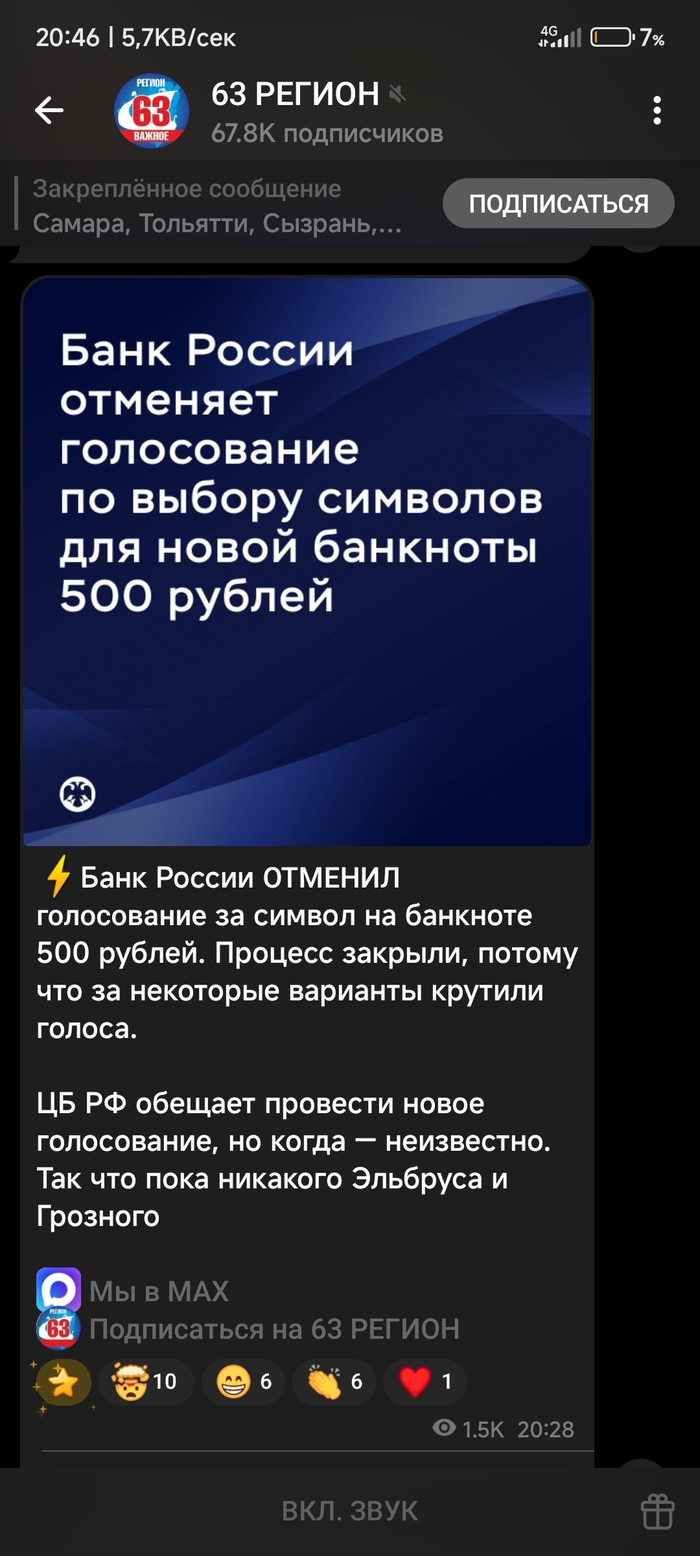React with the grinning face emoji
This screenshot has width=700, height=1556.
click(x=243, y=1382)
